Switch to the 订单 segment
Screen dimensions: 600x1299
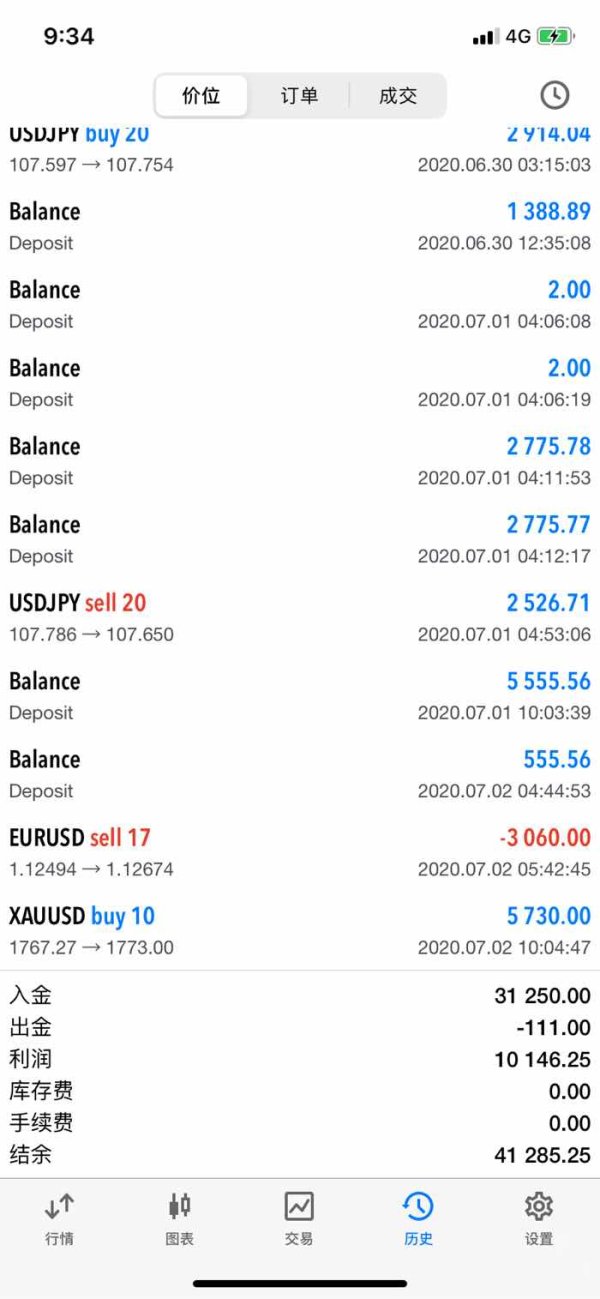[x=299, y=96]
